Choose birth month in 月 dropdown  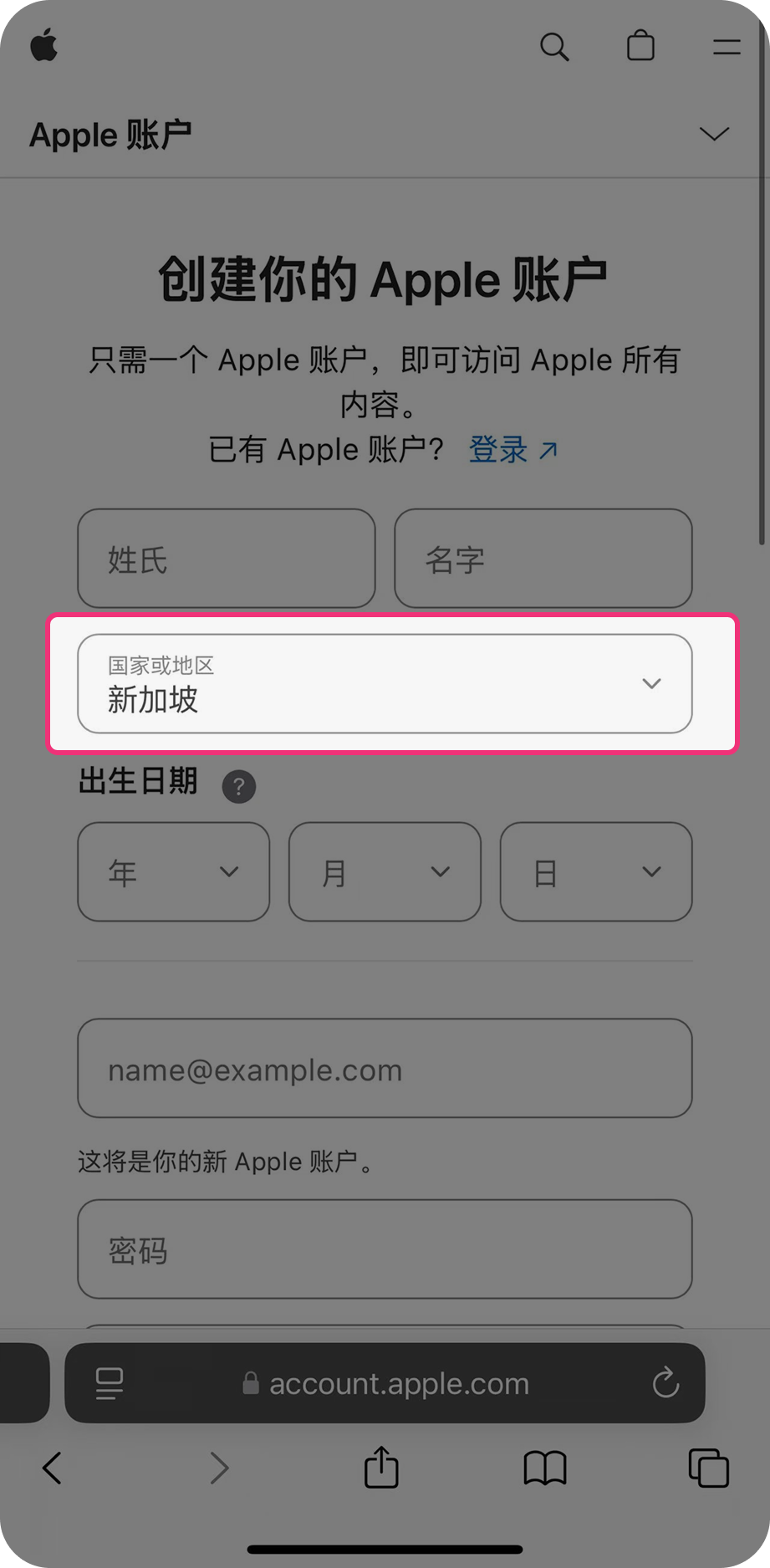pos(385,872)
